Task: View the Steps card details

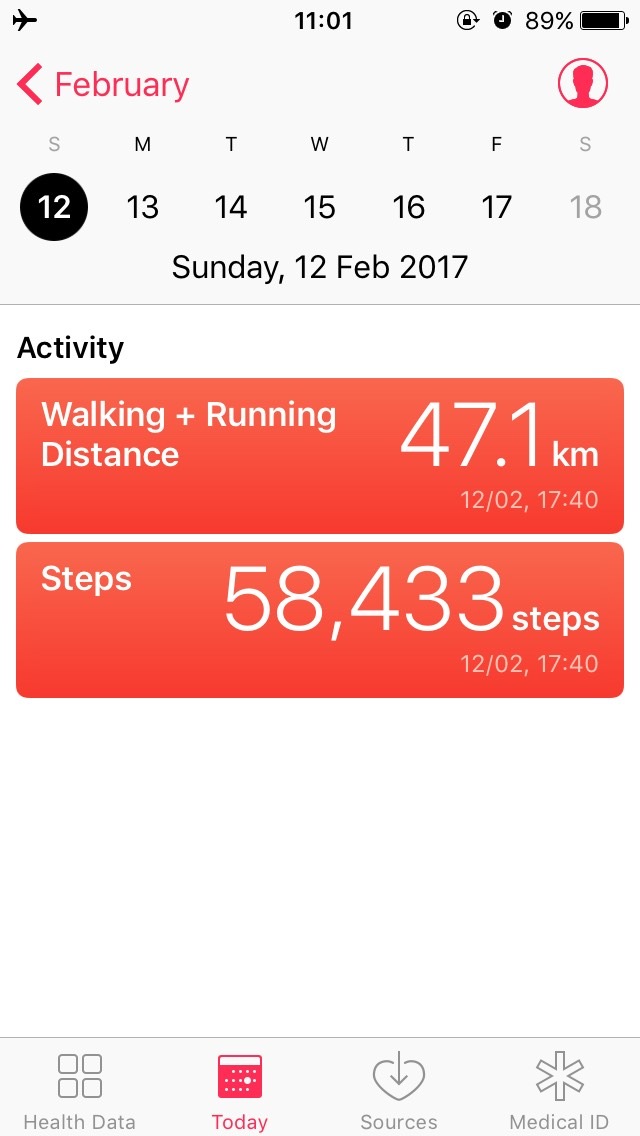Action: (320, 620)
